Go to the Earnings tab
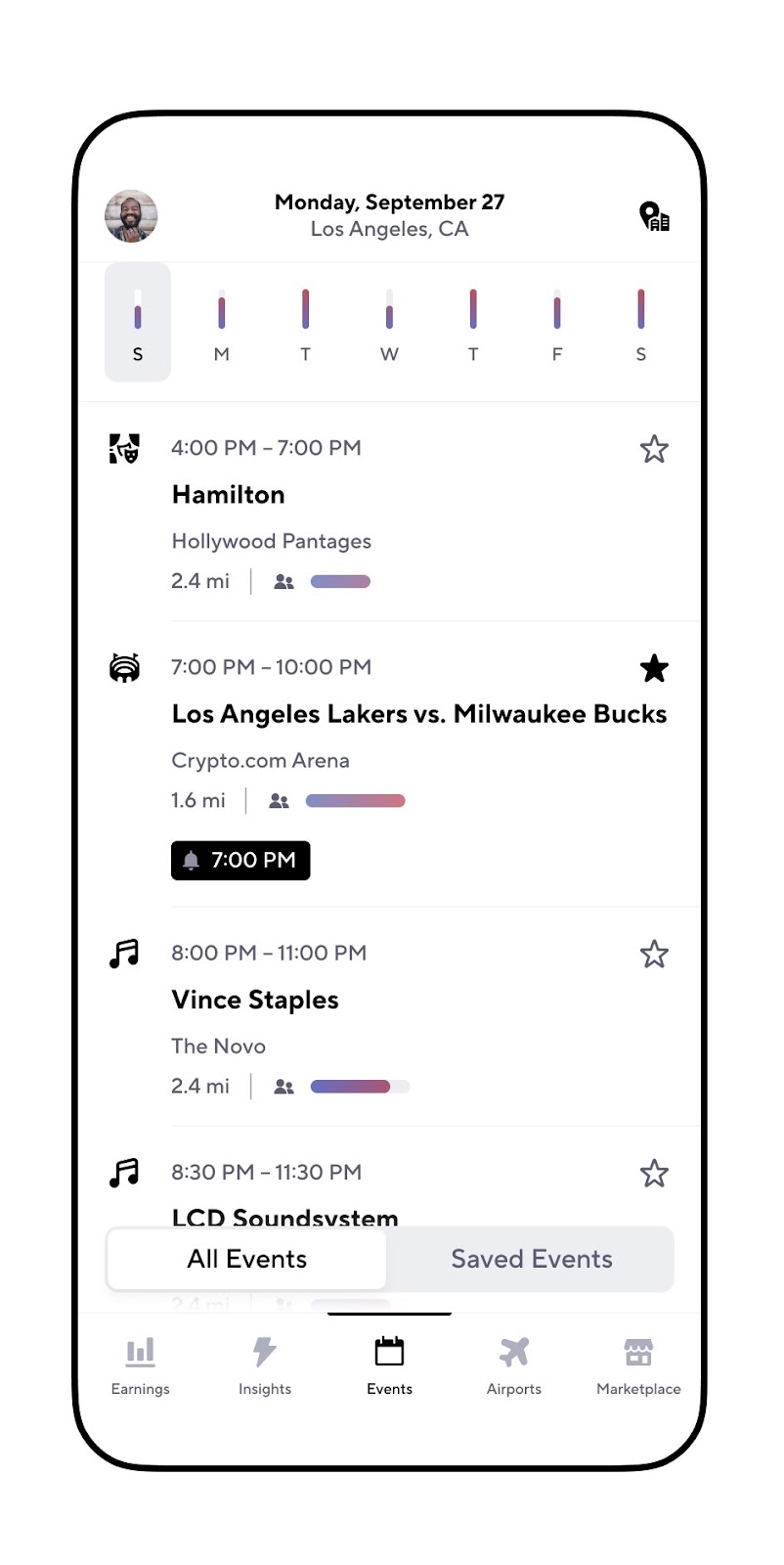This screenshot has height=1565, width=784. coord(141,1365)
